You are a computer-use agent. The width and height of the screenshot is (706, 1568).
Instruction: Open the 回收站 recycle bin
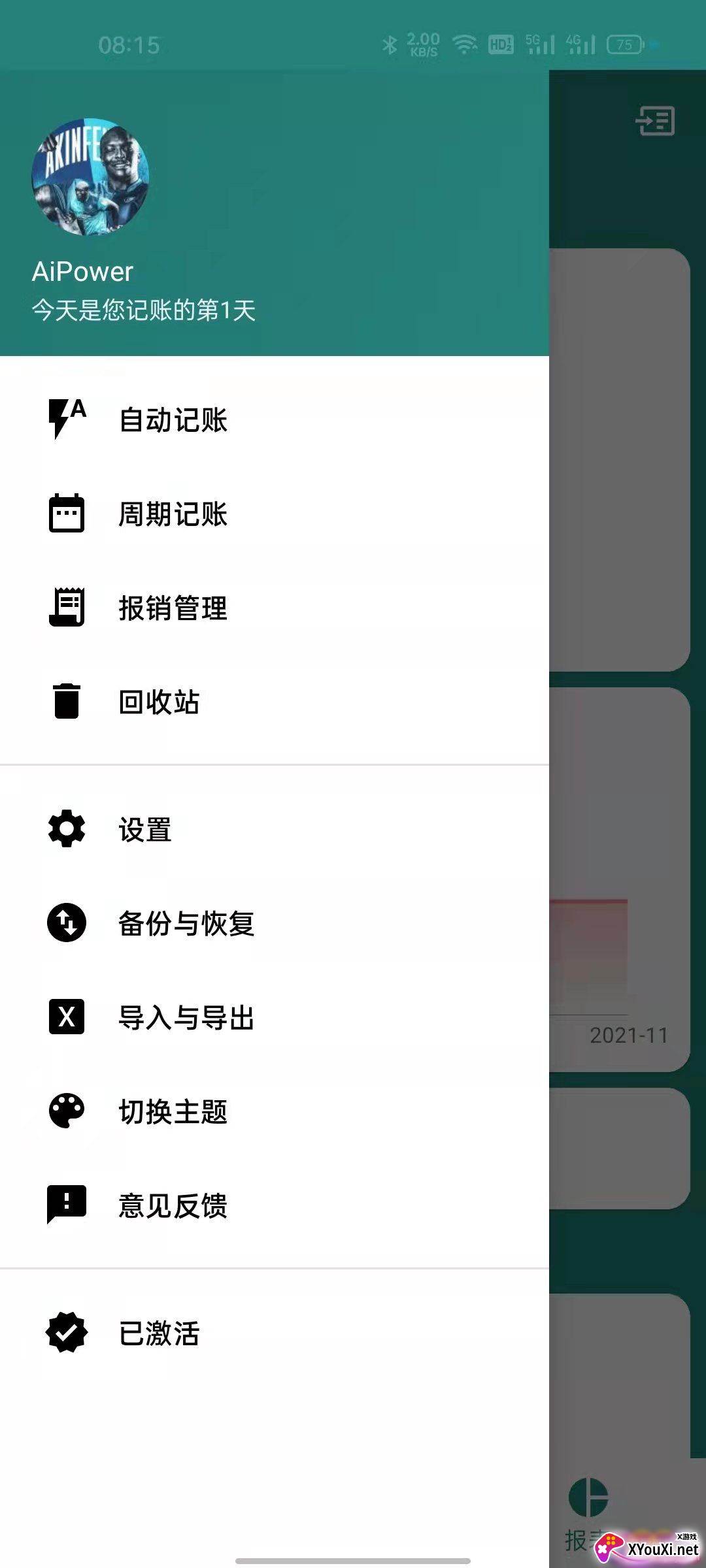point(275,702)
